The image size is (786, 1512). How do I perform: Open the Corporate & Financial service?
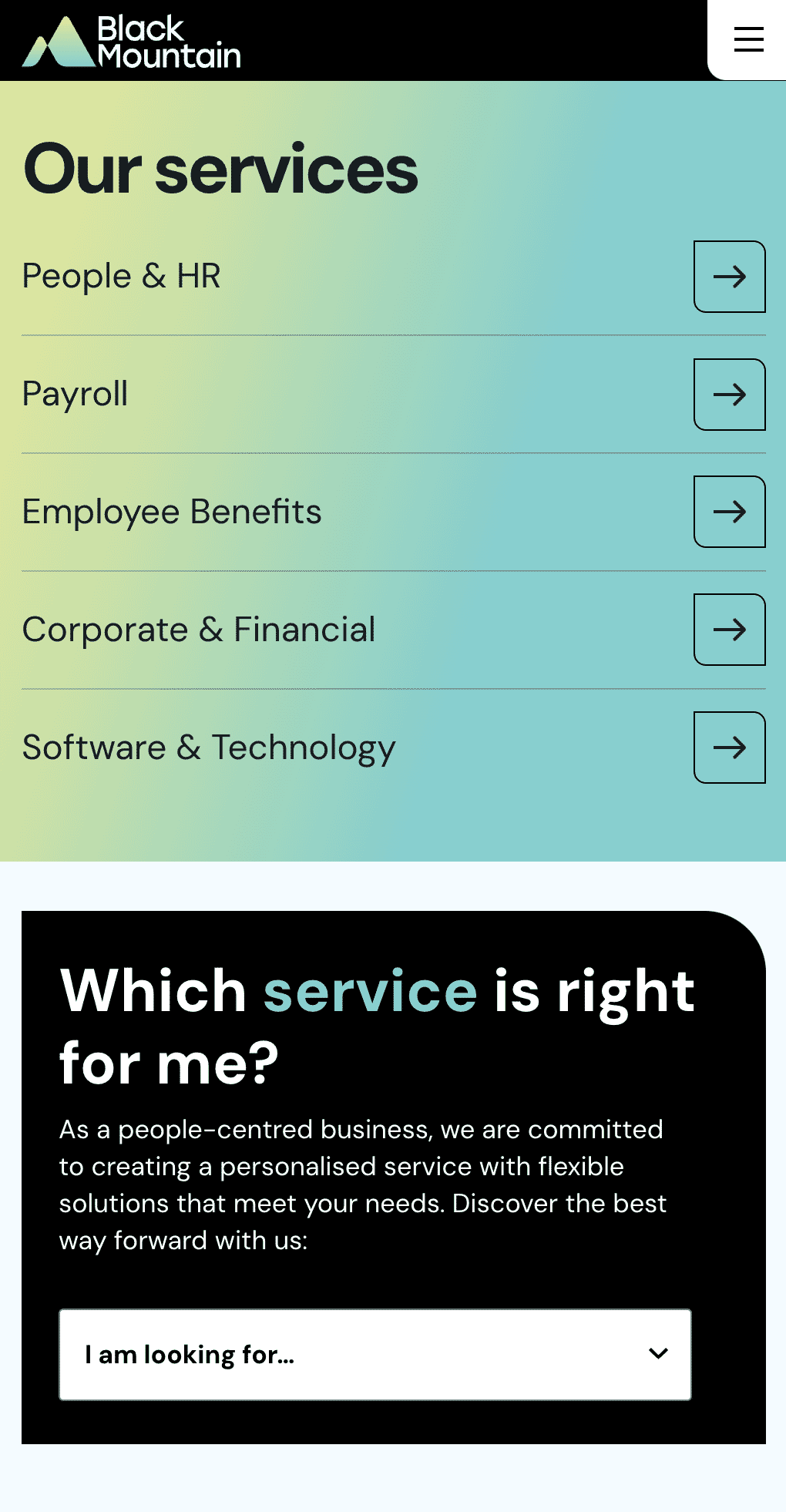click(729, 630)
